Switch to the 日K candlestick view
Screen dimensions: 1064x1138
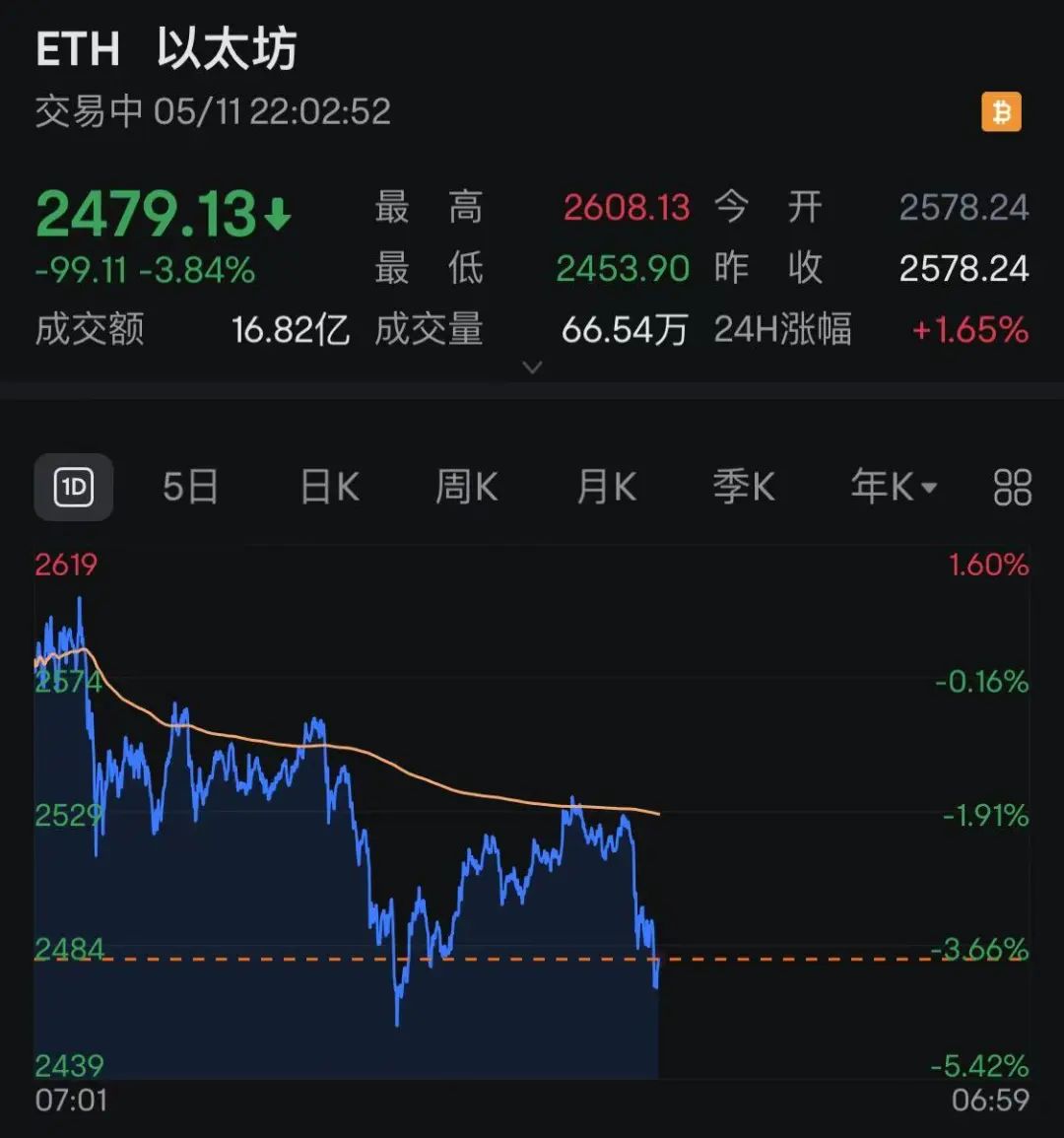[329, 487]
